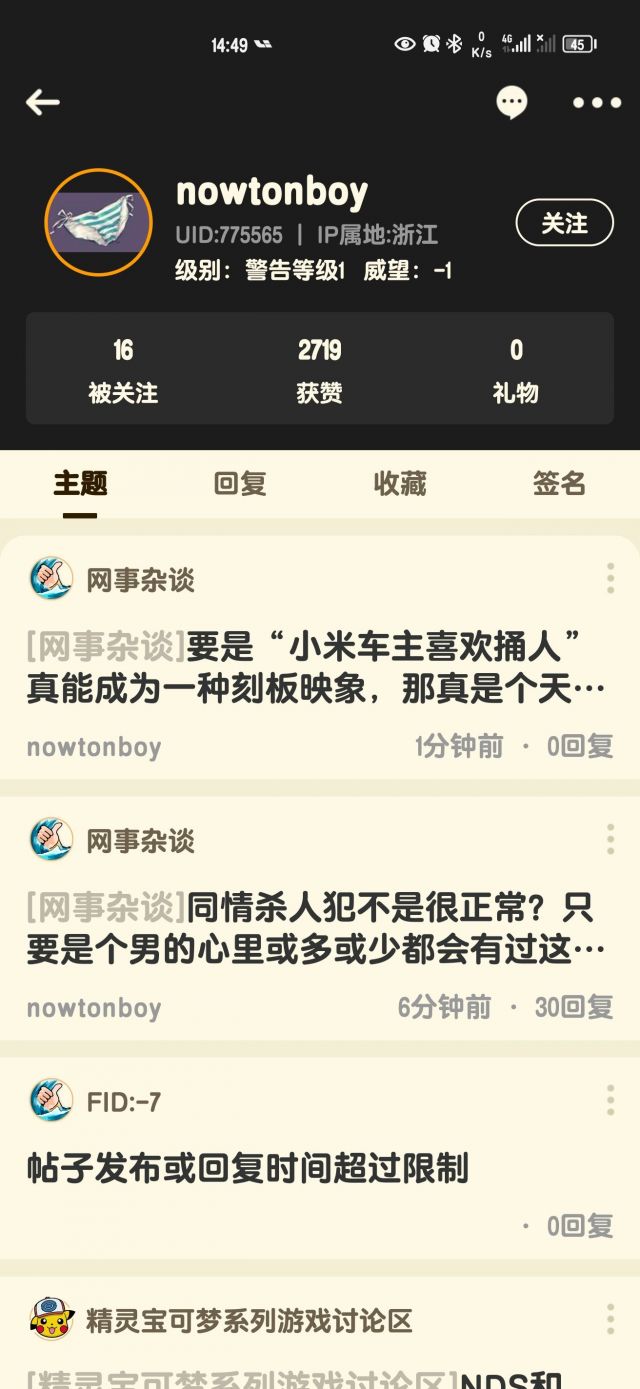Open the message bubble icon
This screenshot has height=1389, width=640.
(512, 102)
